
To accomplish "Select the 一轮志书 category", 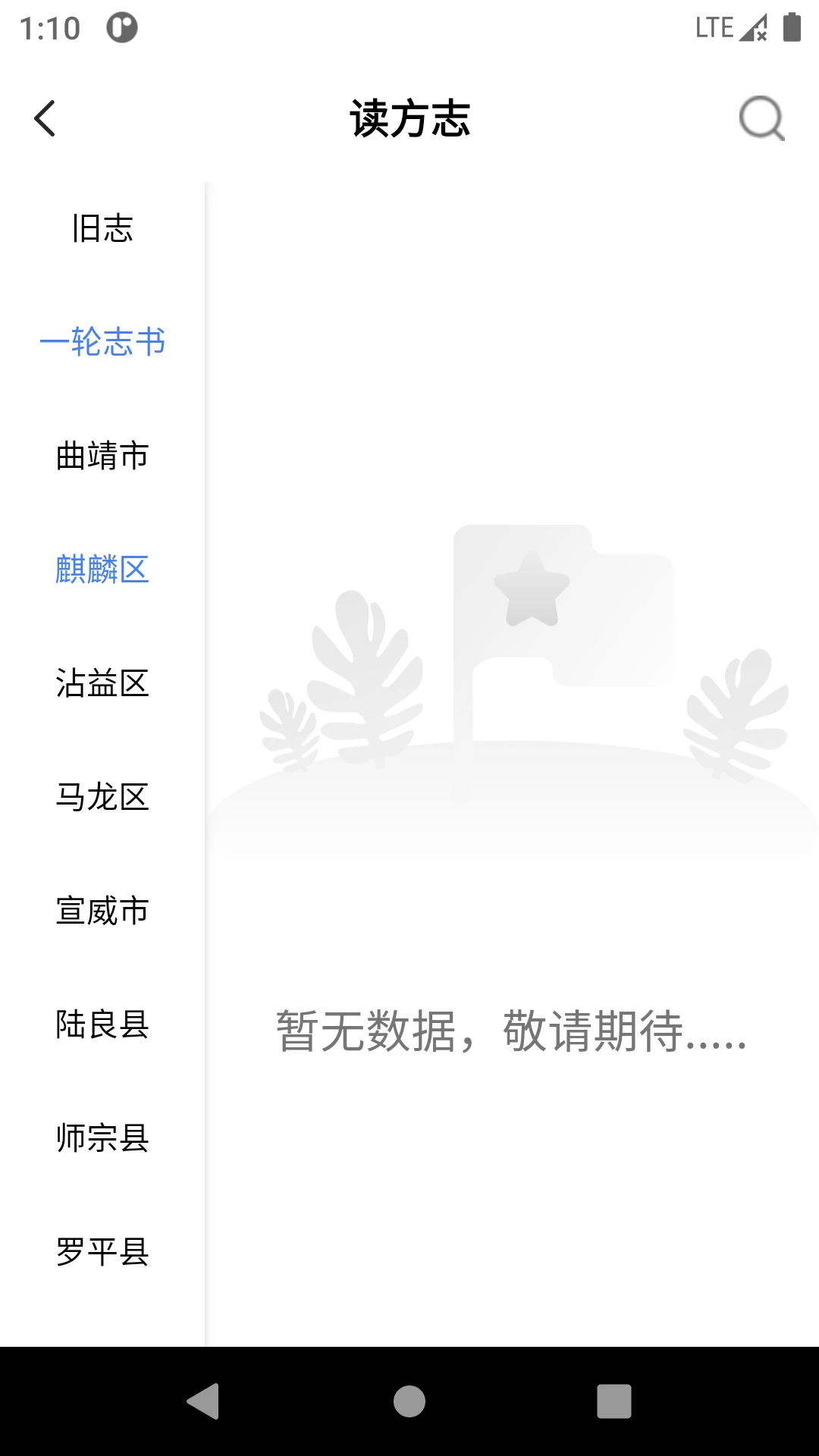I will click(x=103, y=343).
